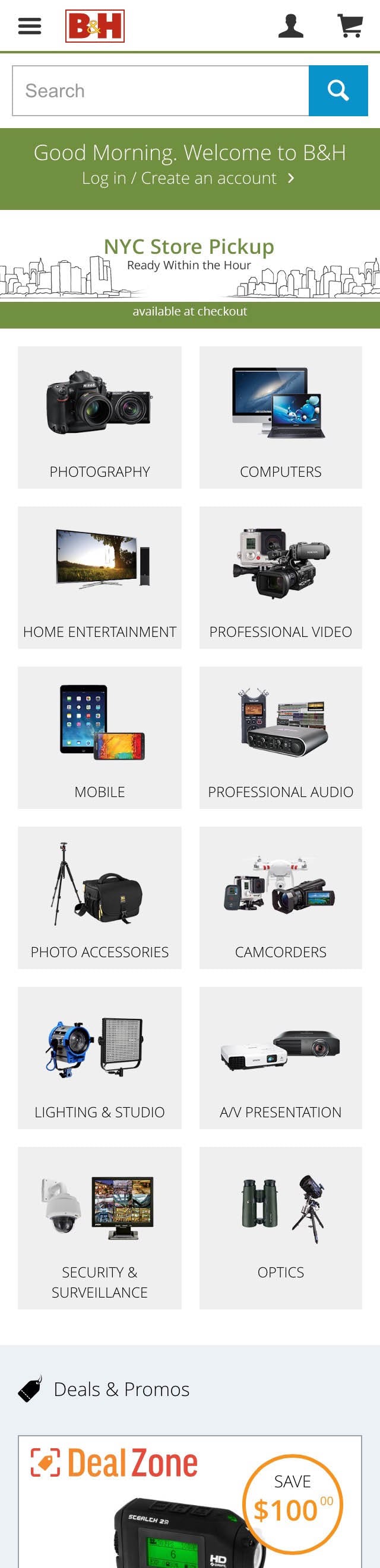Browse Photo Accessories

coord(99,898)
